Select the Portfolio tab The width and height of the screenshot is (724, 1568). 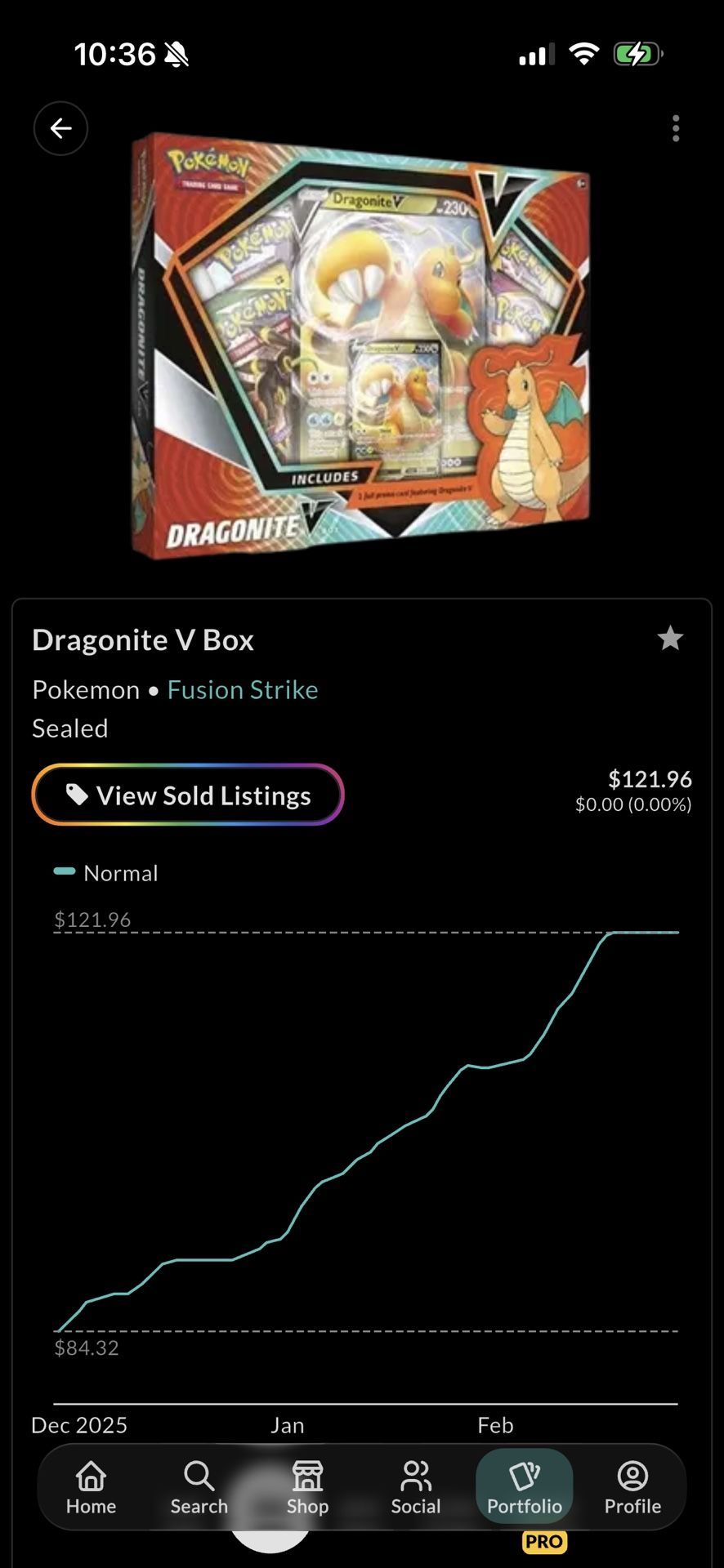[524, 1488]
